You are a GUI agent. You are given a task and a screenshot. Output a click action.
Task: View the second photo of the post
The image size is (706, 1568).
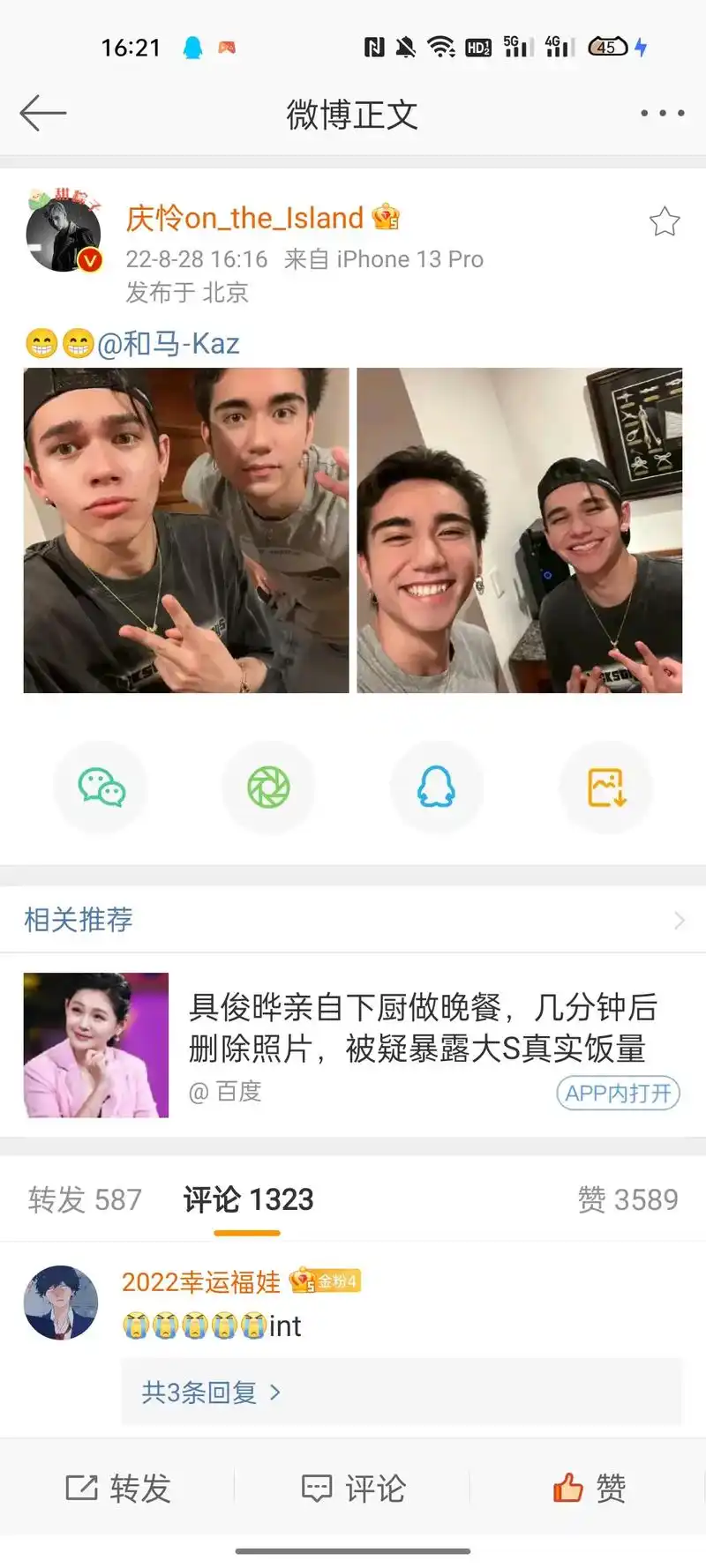point(519,530)
